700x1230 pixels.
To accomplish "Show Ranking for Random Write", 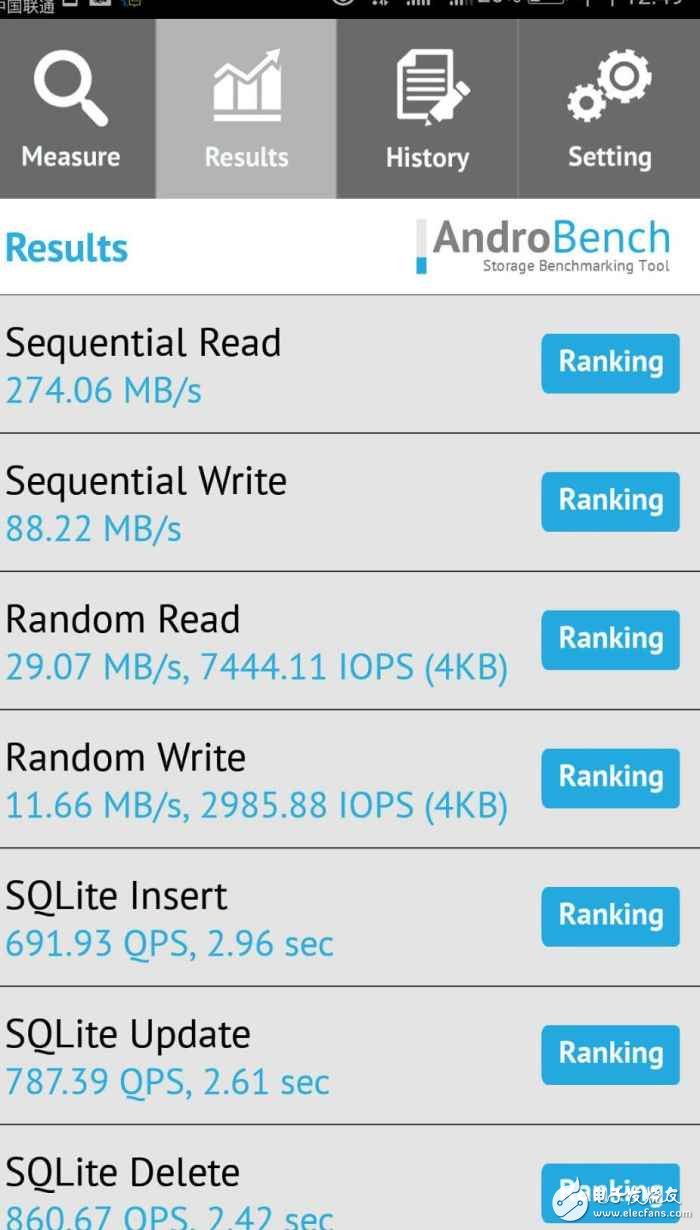I will [x=610, y=777].
